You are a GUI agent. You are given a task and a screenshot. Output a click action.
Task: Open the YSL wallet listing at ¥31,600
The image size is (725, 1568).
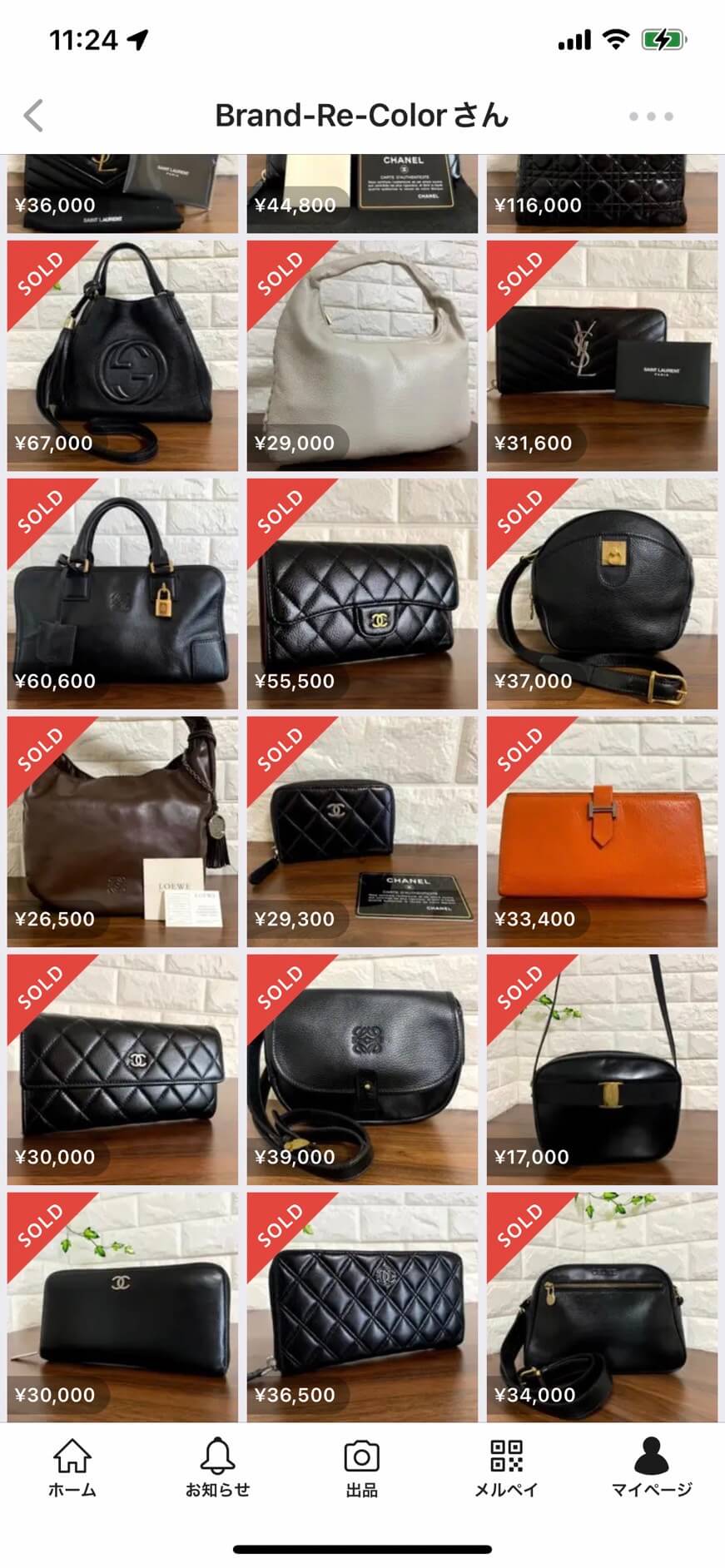(602, 356)
